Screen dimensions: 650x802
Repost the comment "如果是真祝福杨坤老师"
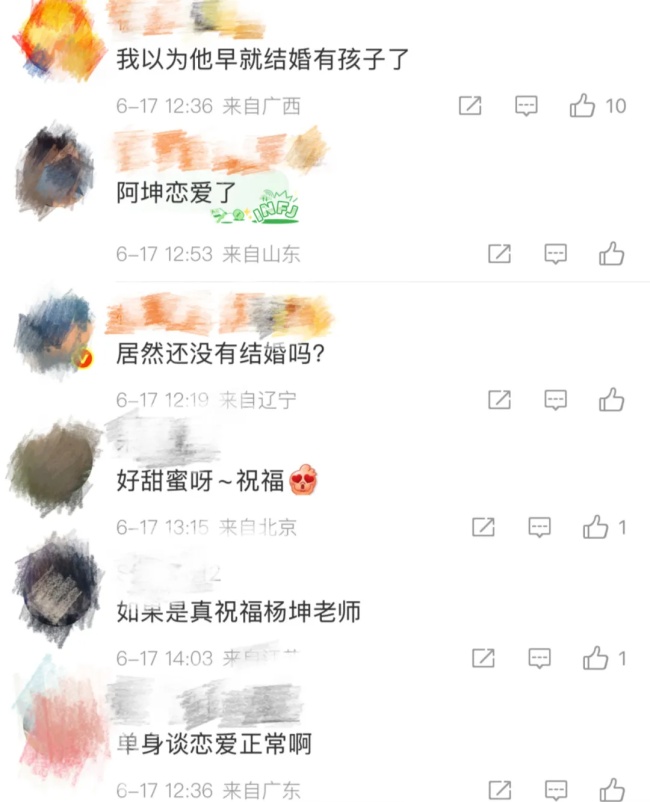[483, 657]
